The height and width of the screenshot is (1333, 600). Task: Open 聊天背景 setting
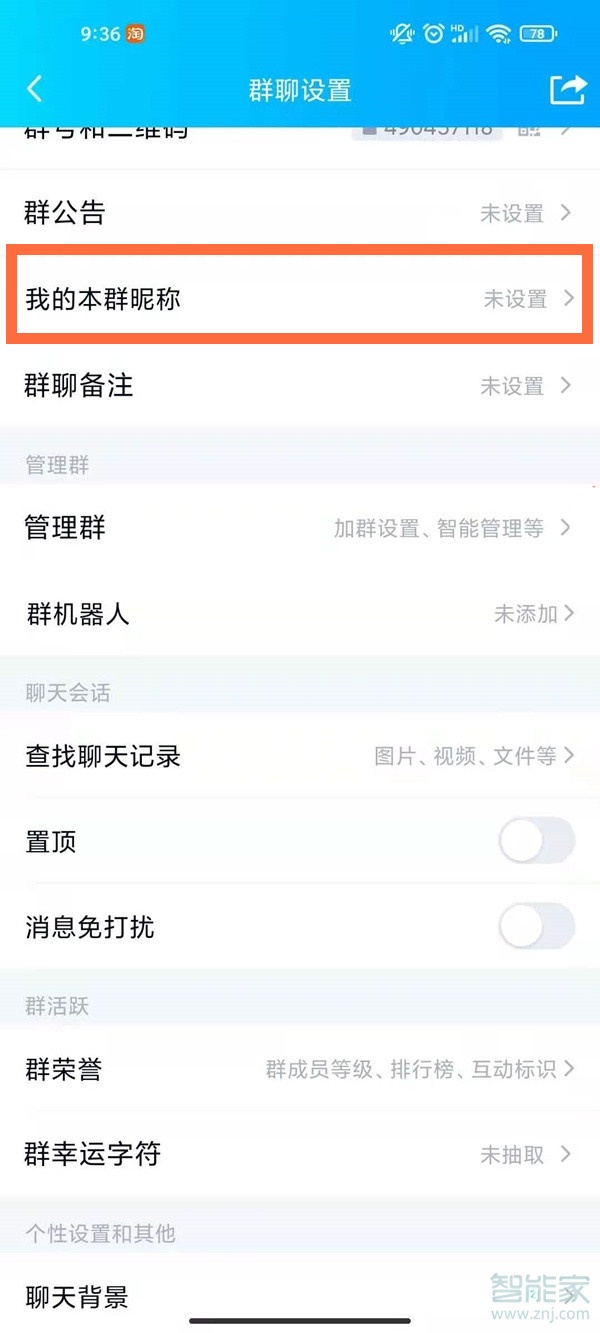(300, 1298)
